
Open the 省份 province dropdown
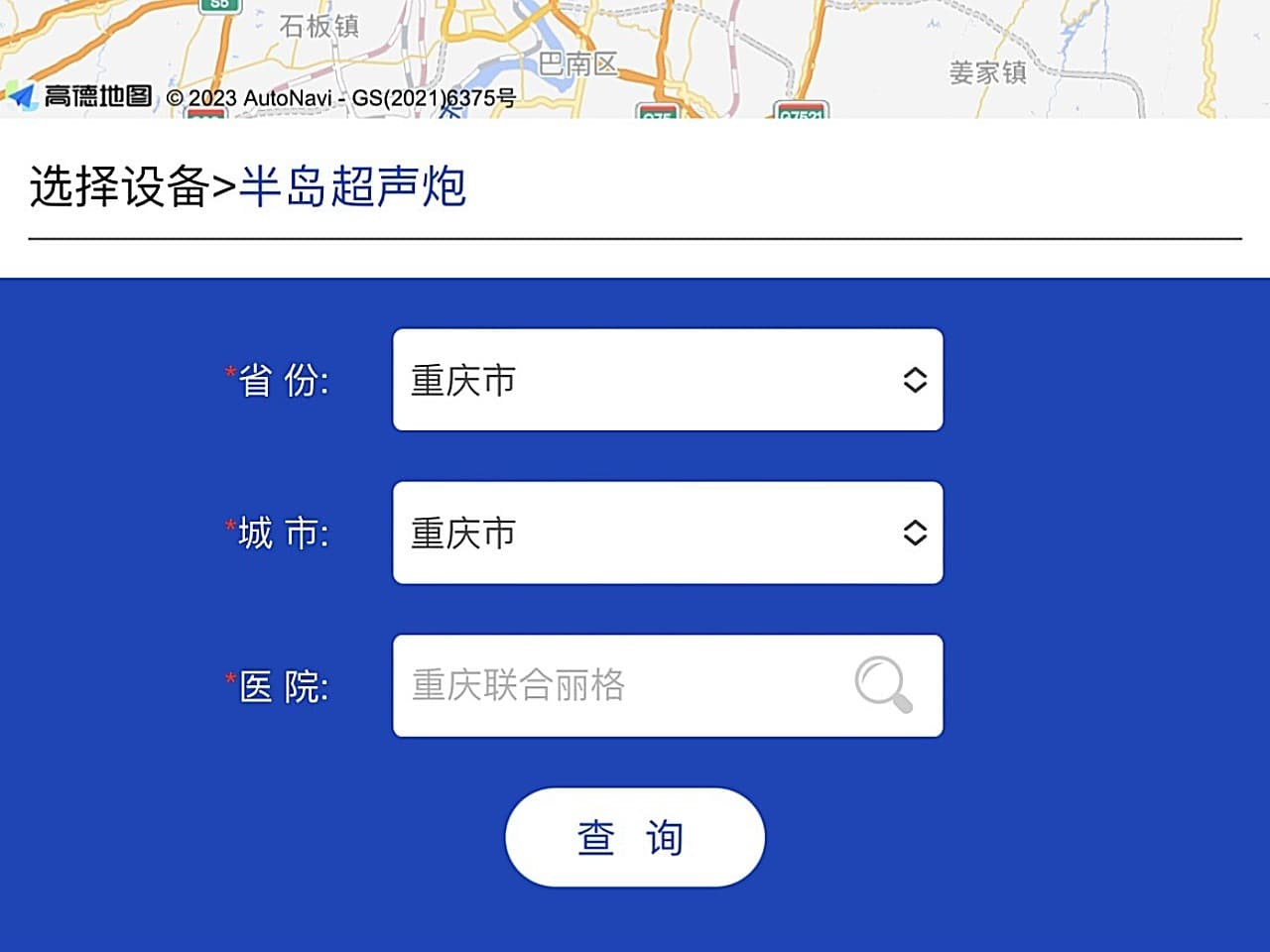coord(667,380)
